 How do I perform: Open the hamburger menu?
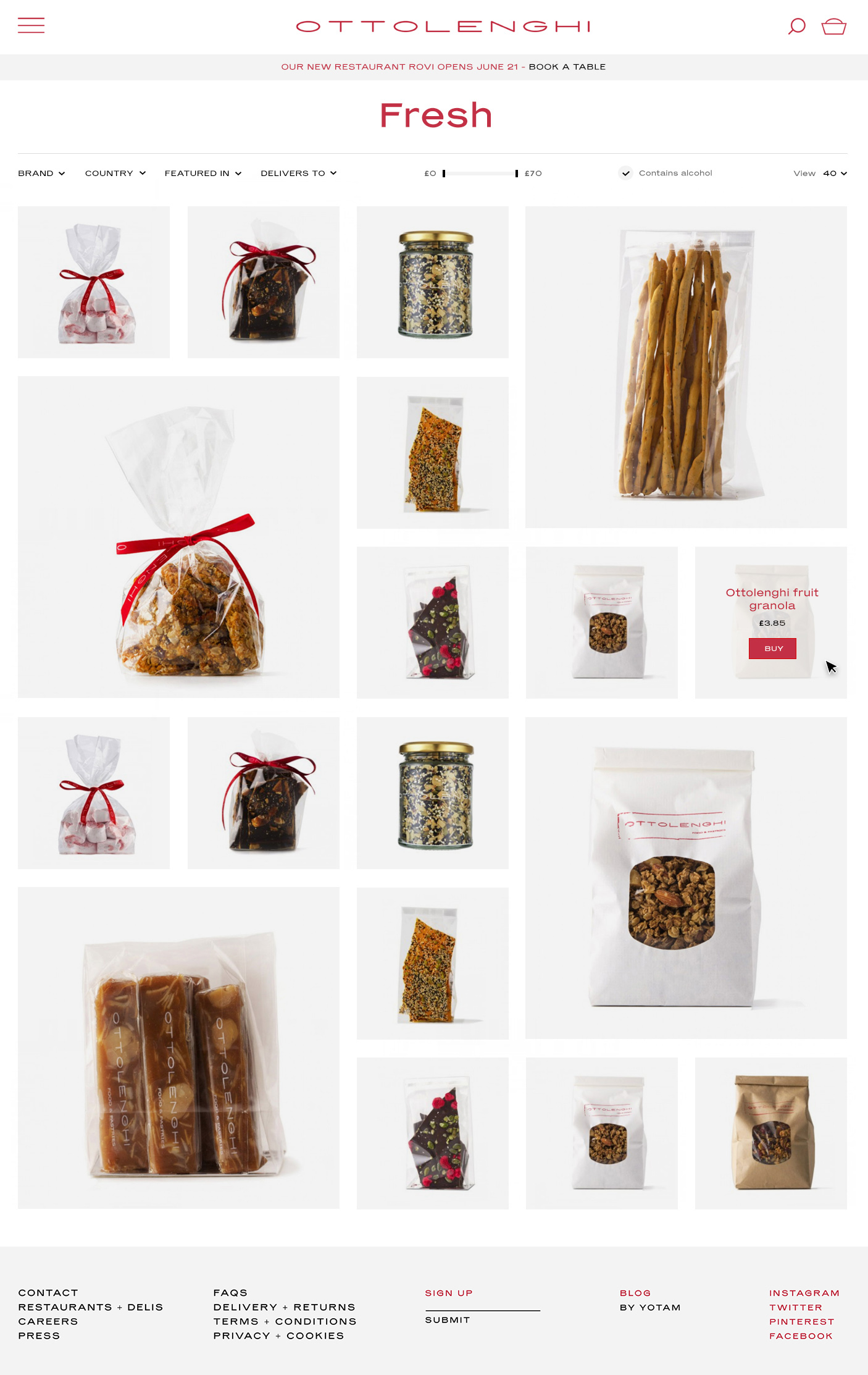pos(31,25)
